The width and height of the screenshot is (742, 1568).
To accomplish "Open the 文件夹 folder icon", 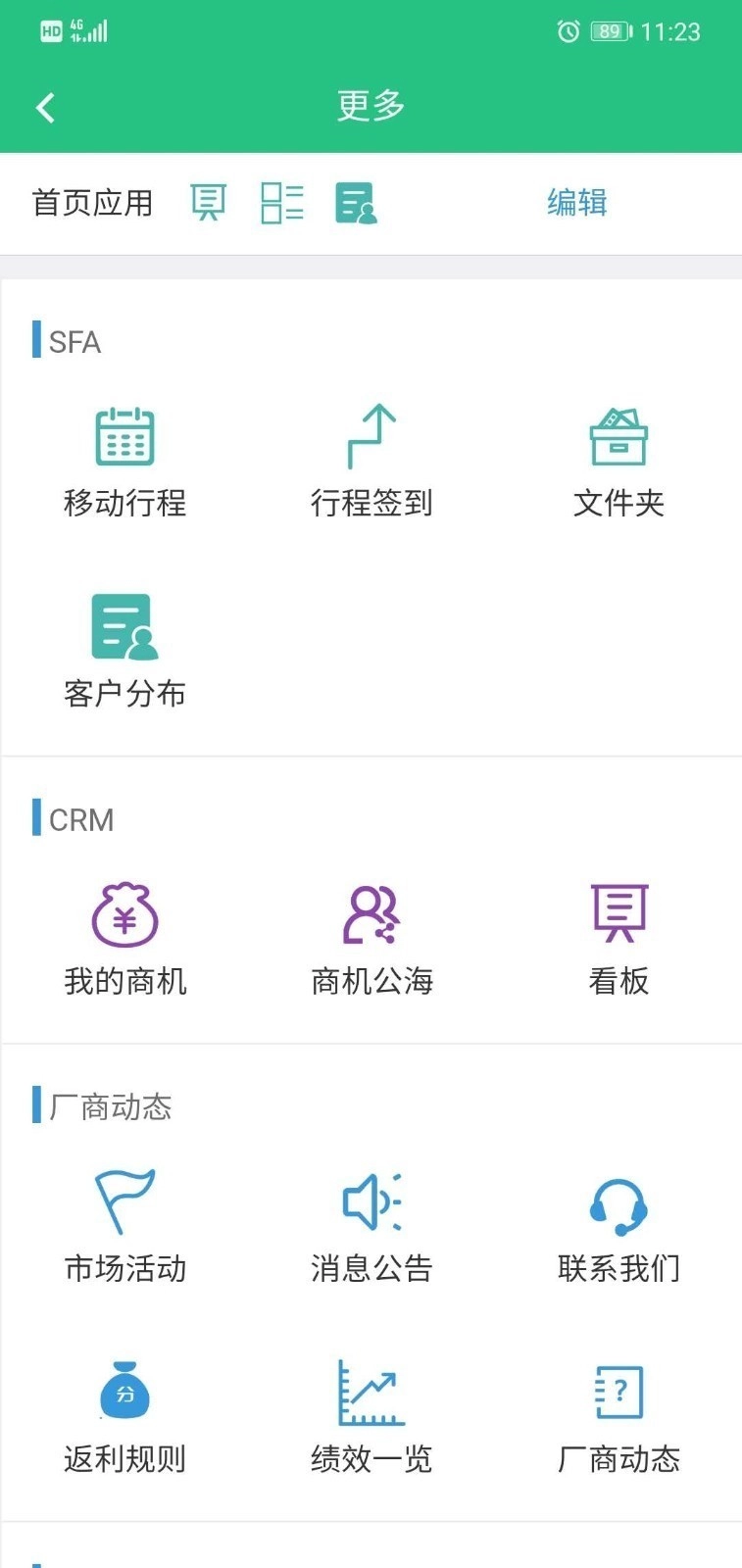I will click(x=618, y=439).
